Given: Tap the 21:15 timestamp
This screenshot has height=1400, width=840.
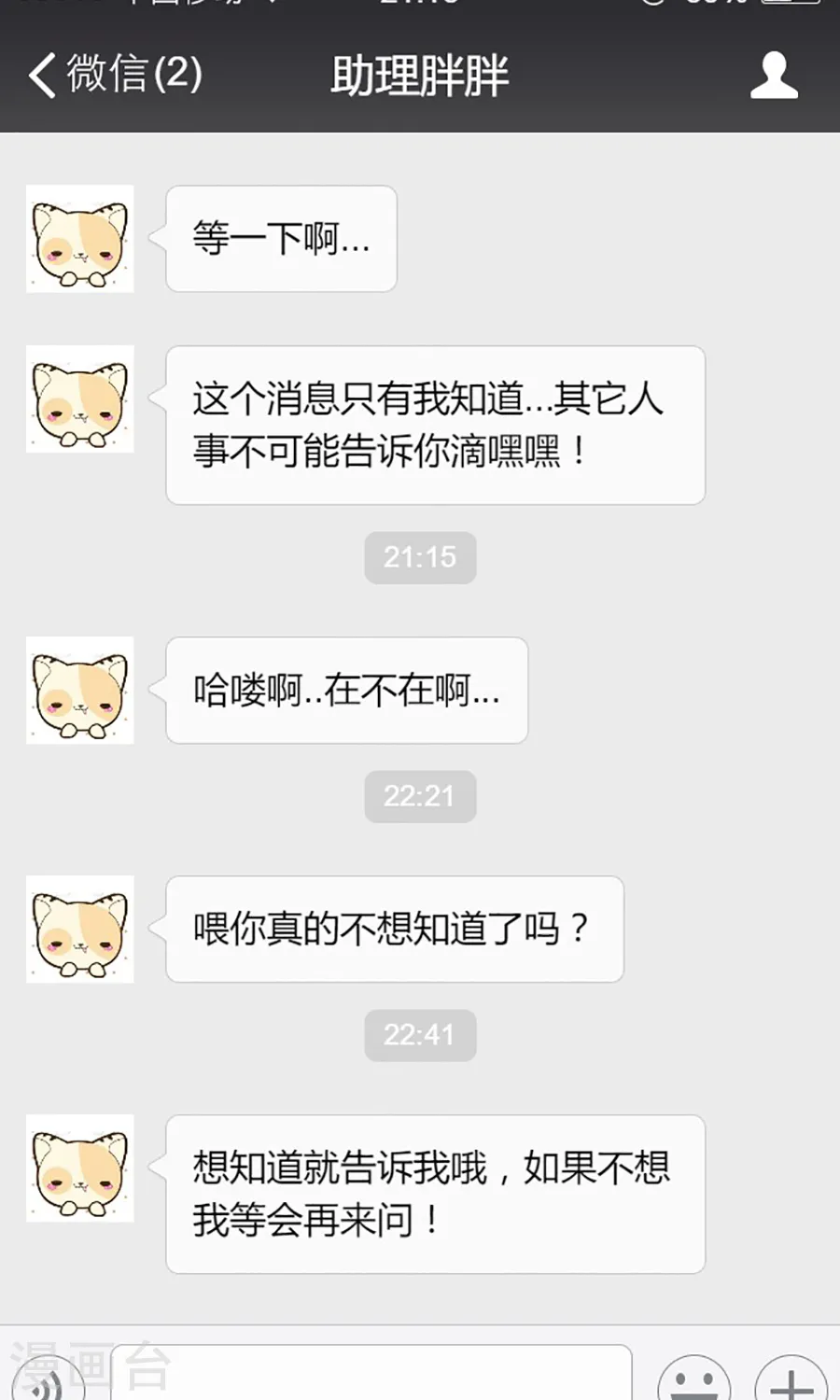Looking at the screenshot, I should click(x=420, y=557).
